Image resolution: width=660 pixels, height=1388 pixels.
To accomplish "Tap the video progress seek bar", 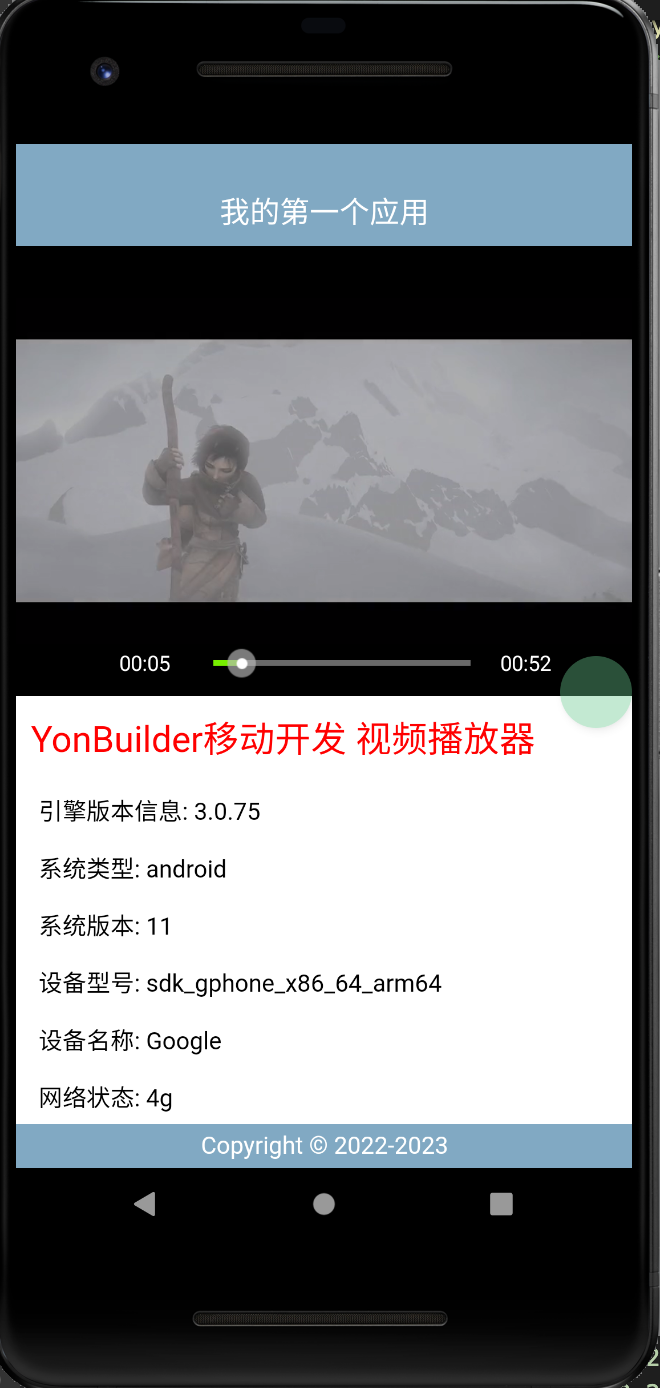I will tap(341, 663).
